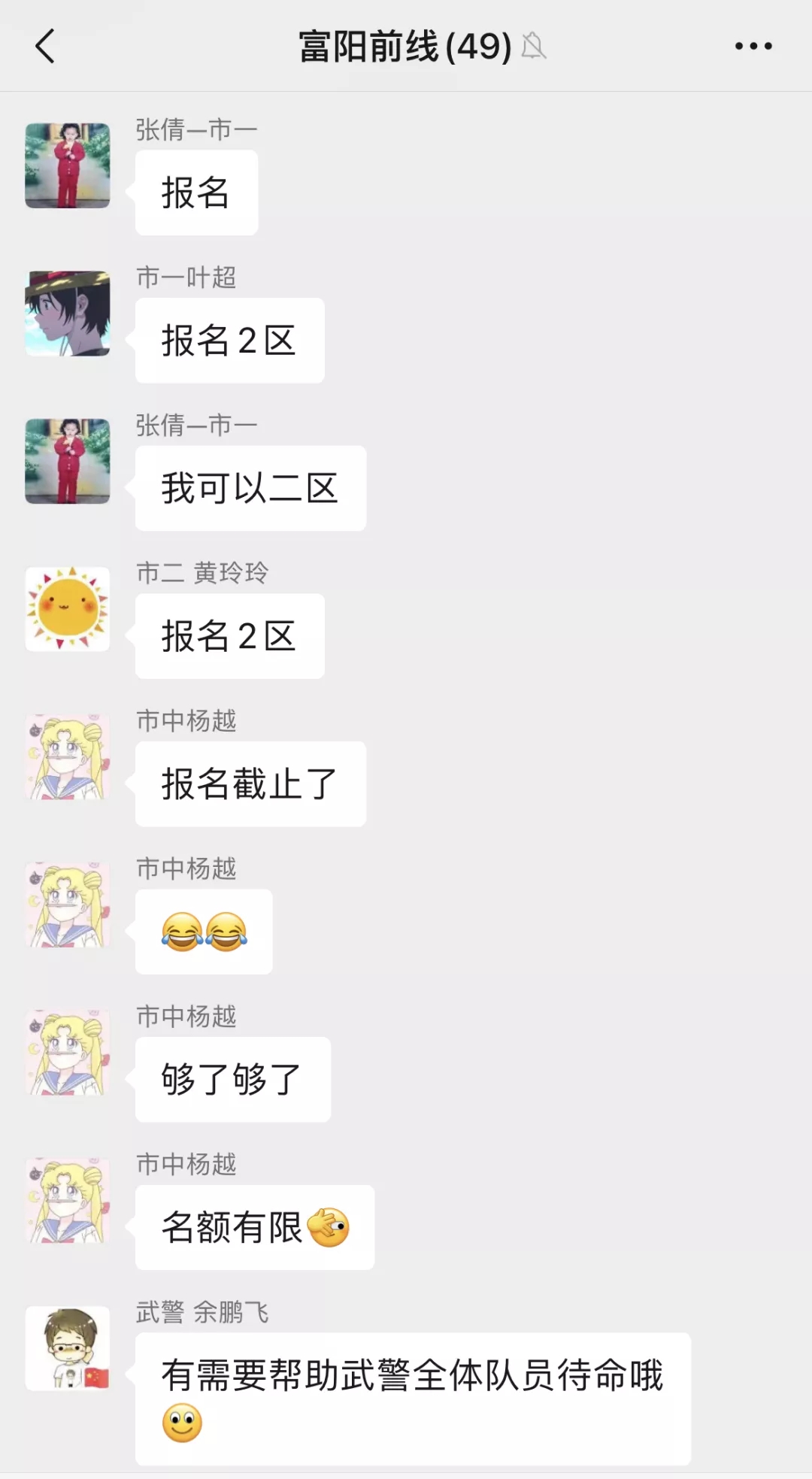Go back from the 富阳前线 group chat
This screenshot has height=1479, width=812.
point(45,46)
